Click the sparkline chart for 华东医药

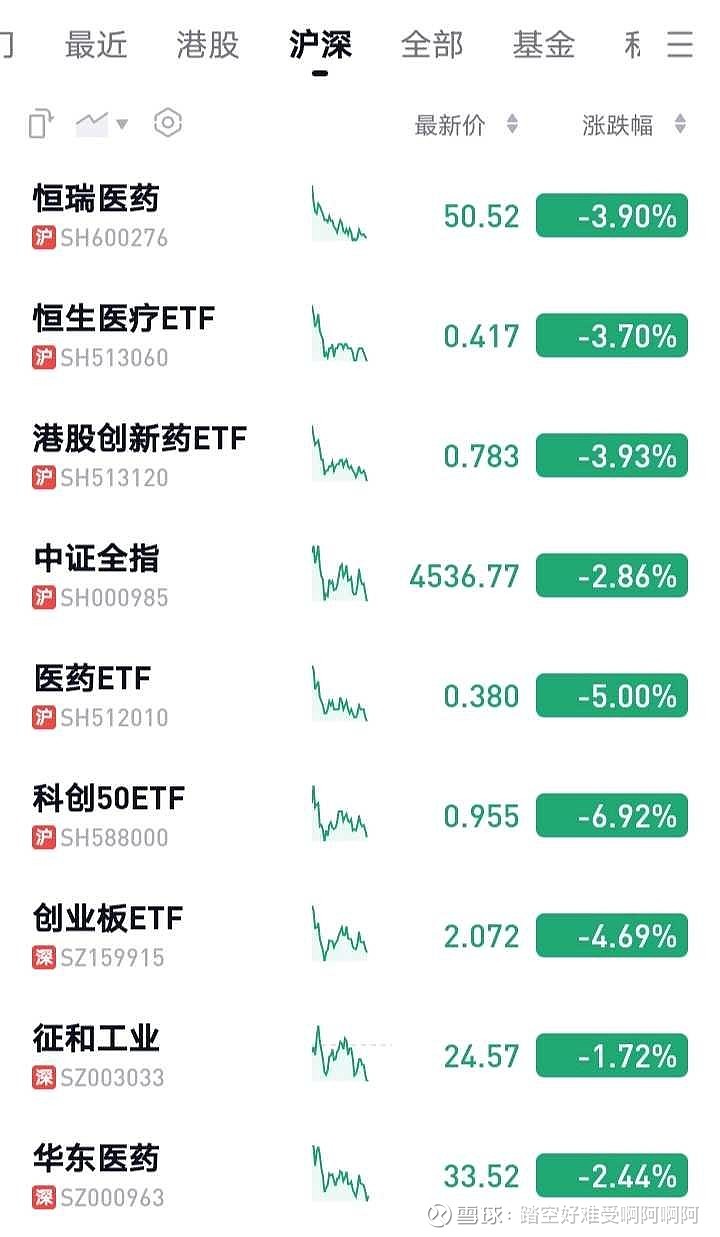click(x=340, y=1176)
